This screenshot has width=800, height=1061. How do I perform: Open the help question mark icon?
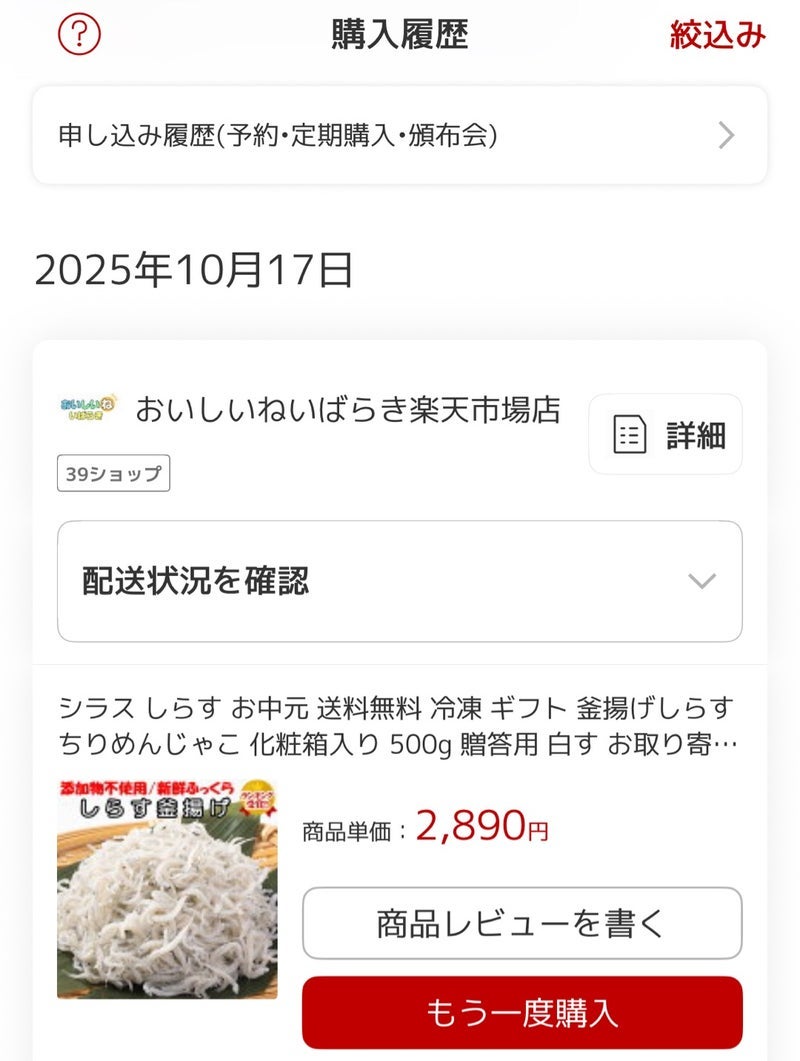pos(80,35)
